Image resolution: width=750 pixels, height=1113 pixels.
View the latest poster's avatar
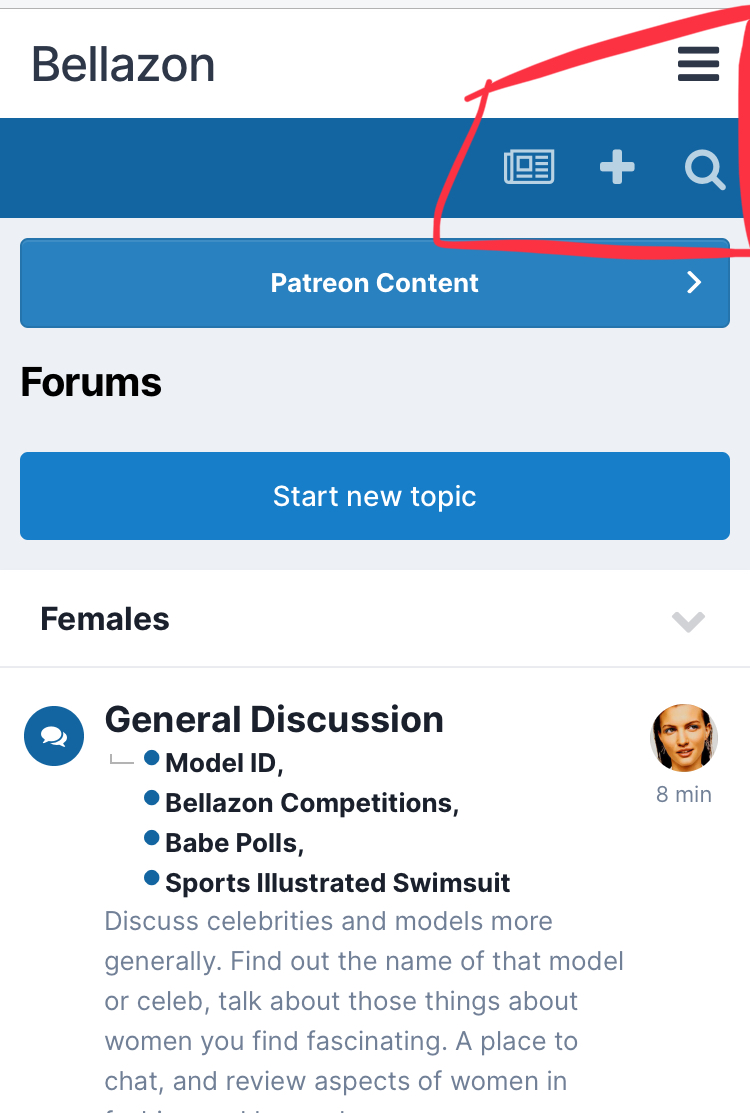coord(684,738)
